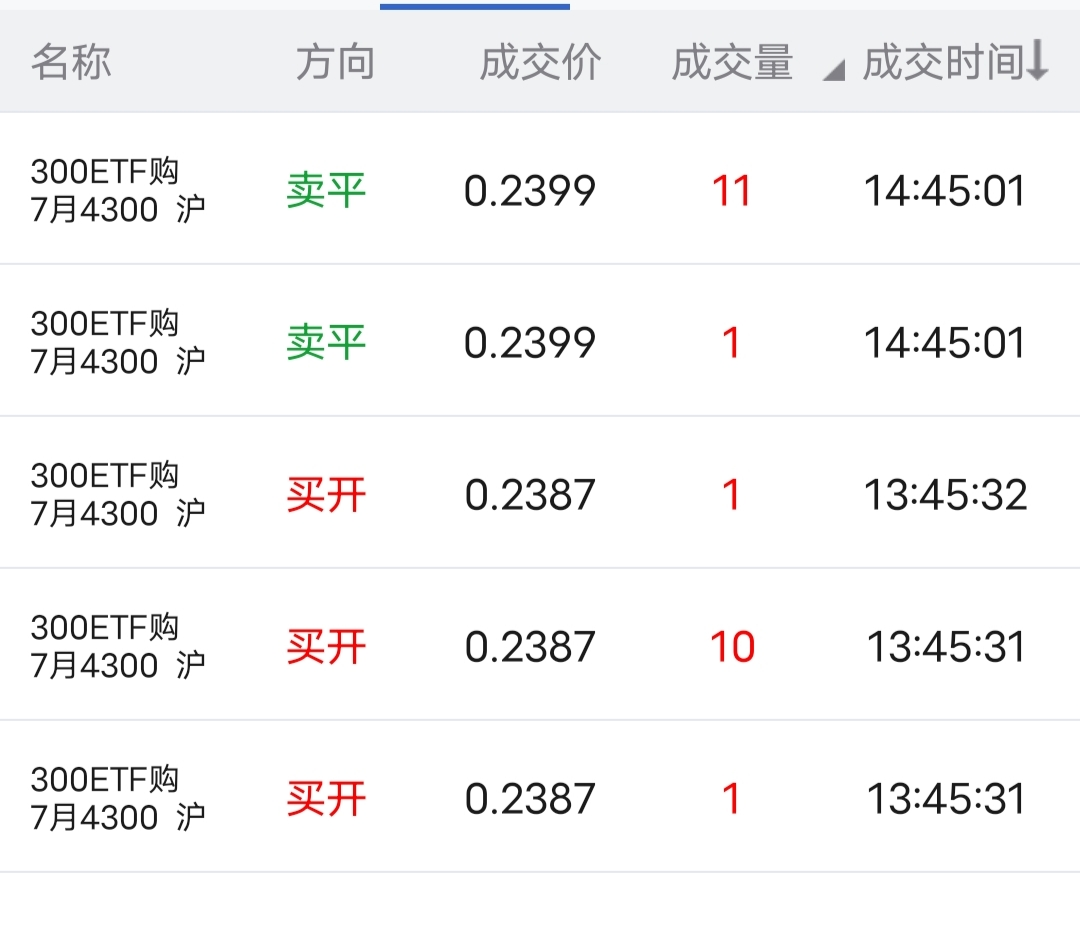Image resolution: width=1080 pixels, height=936 pixels.
Task: Open the 卖平 trade with volume 11
Action: click(x=540, y=190)
